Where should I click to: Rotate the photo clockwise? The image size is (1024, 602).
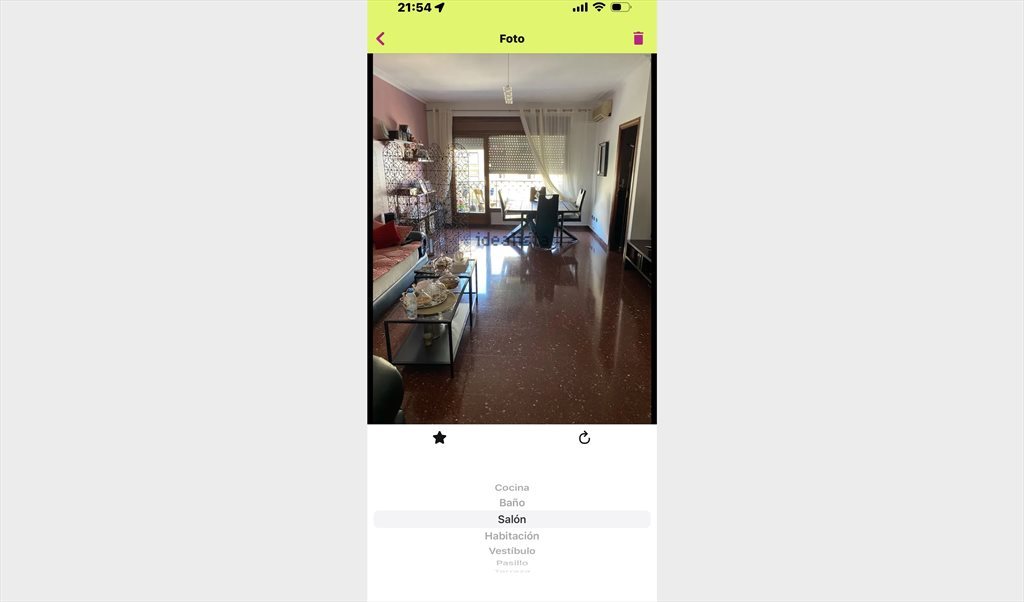(584, 438)
